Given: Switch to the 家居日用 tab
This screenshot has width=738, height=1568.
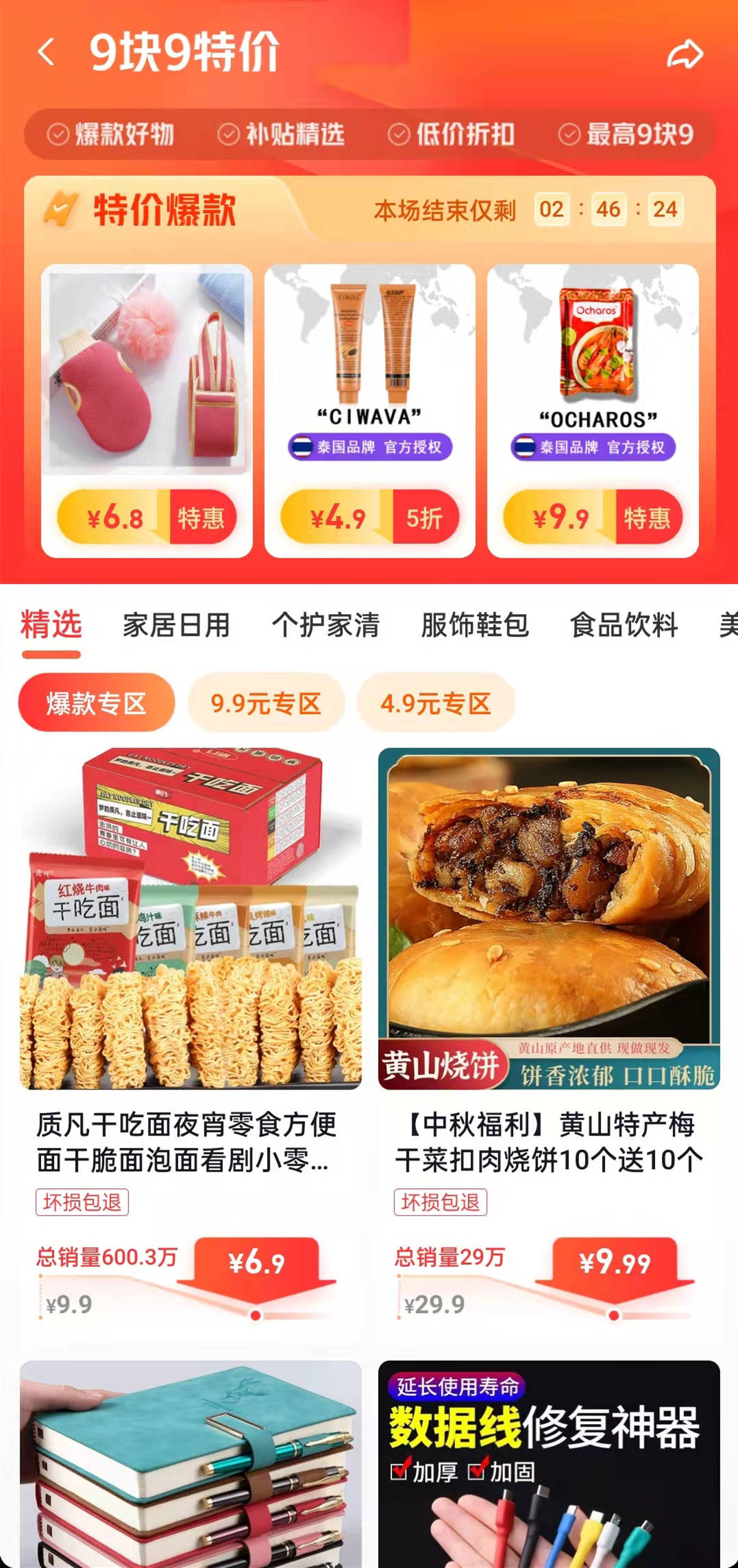Looking at the screenshot, I should coord(175,625).
